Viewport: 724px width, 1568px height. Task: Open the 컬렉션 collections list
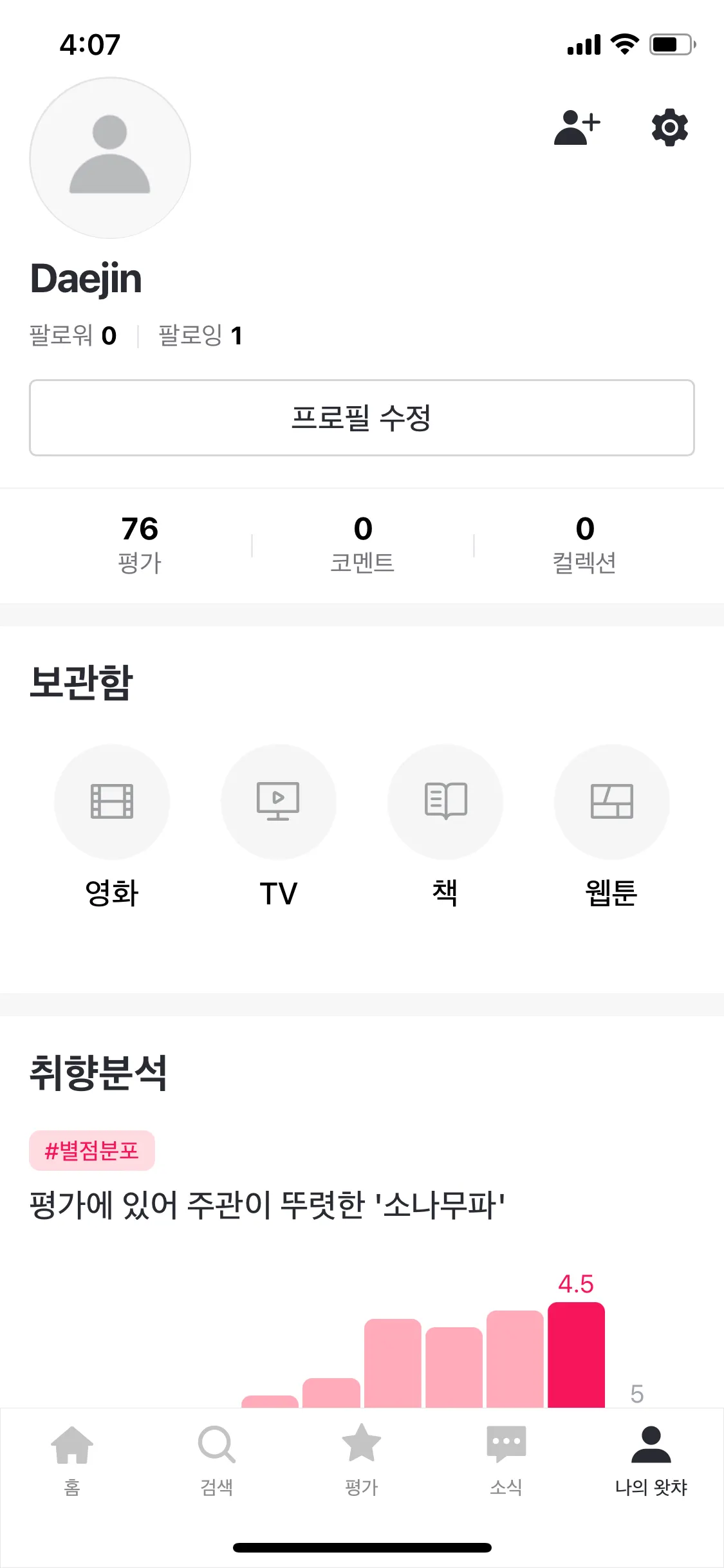point(584,544)
